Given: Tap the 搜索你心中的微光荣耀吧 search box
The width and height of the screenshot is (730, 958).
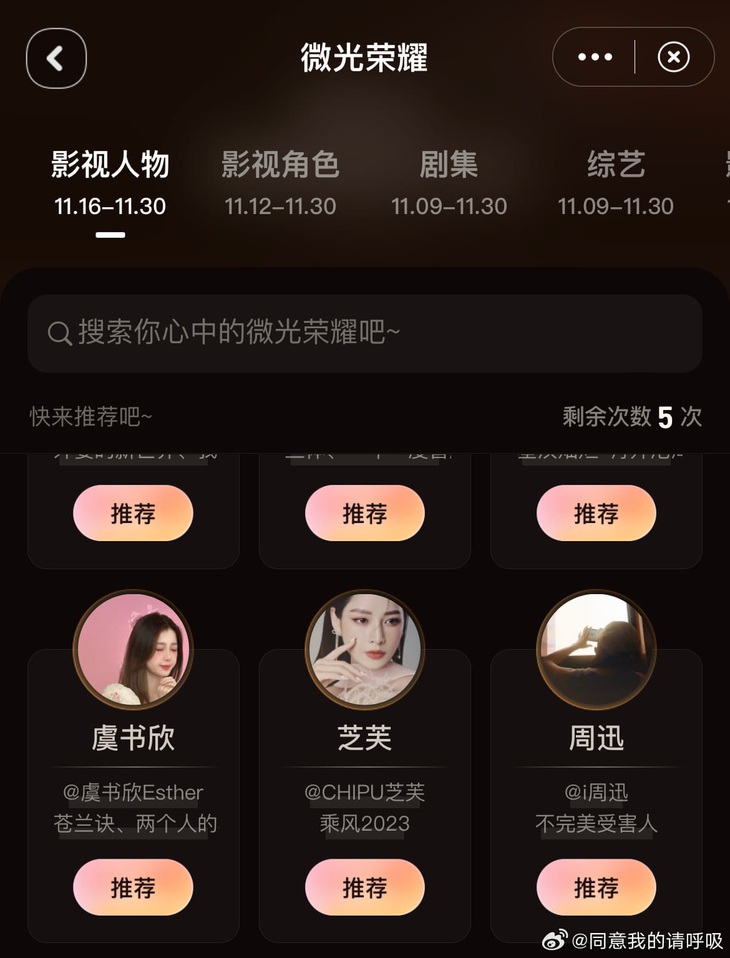Looking at the screenshot, I should (x=365, y=333).
